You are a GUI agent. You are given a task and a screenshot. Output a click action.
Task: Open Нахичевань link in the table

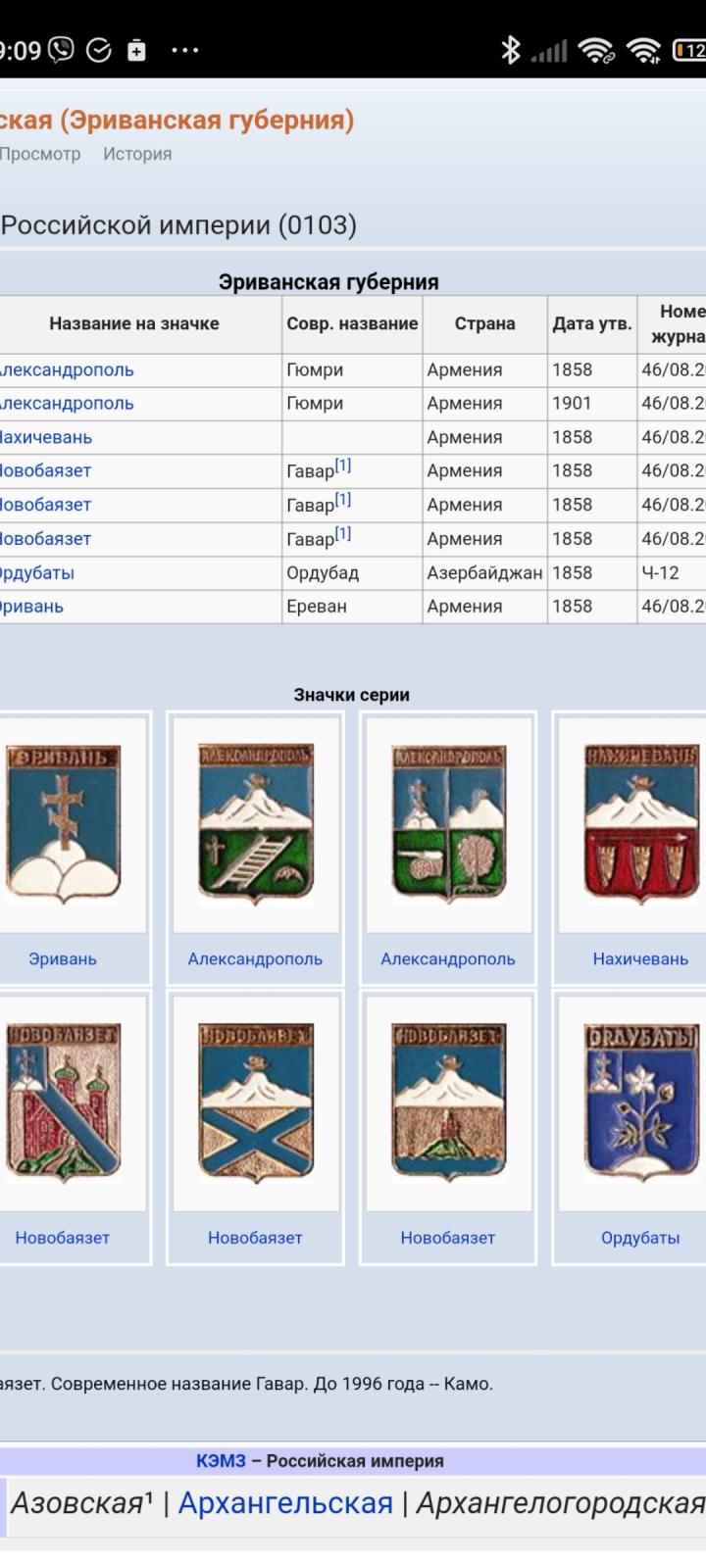[x=45, y=437]
